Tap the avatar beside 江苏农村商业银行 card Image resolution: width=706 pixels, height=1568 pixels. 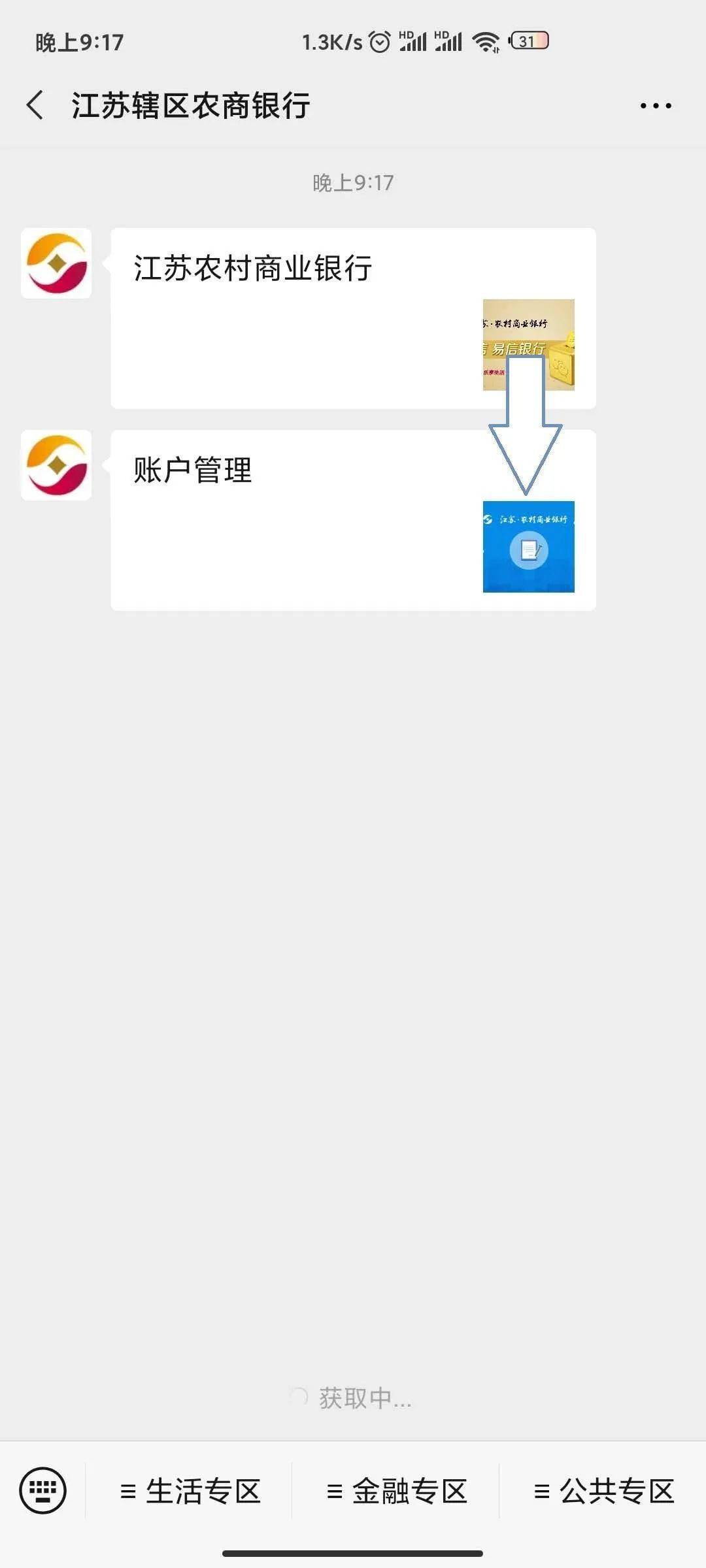[x=56, y=263]
